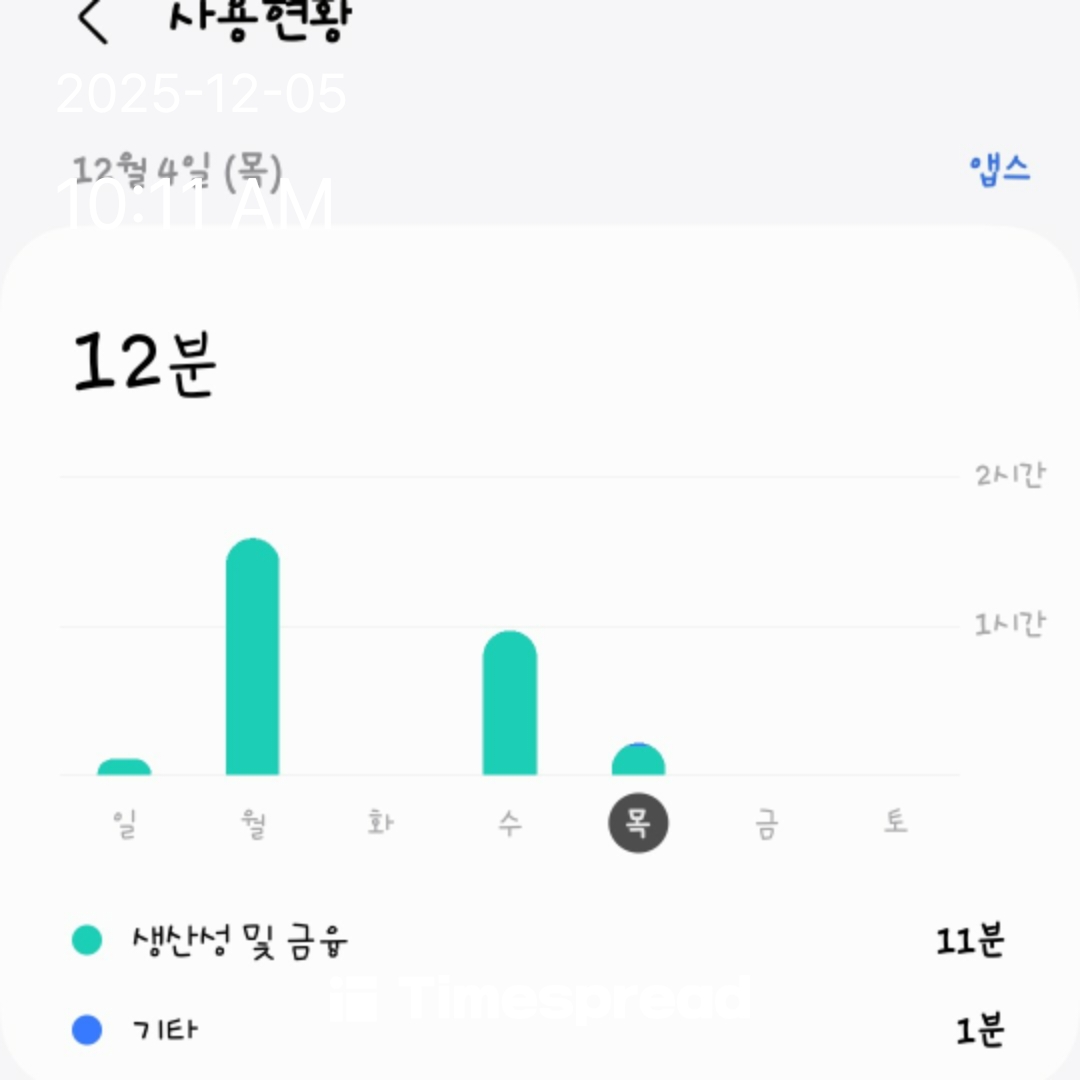Select 일 in the weekly chart
The image size is (1080, 1080).
(x=124, y=824)
